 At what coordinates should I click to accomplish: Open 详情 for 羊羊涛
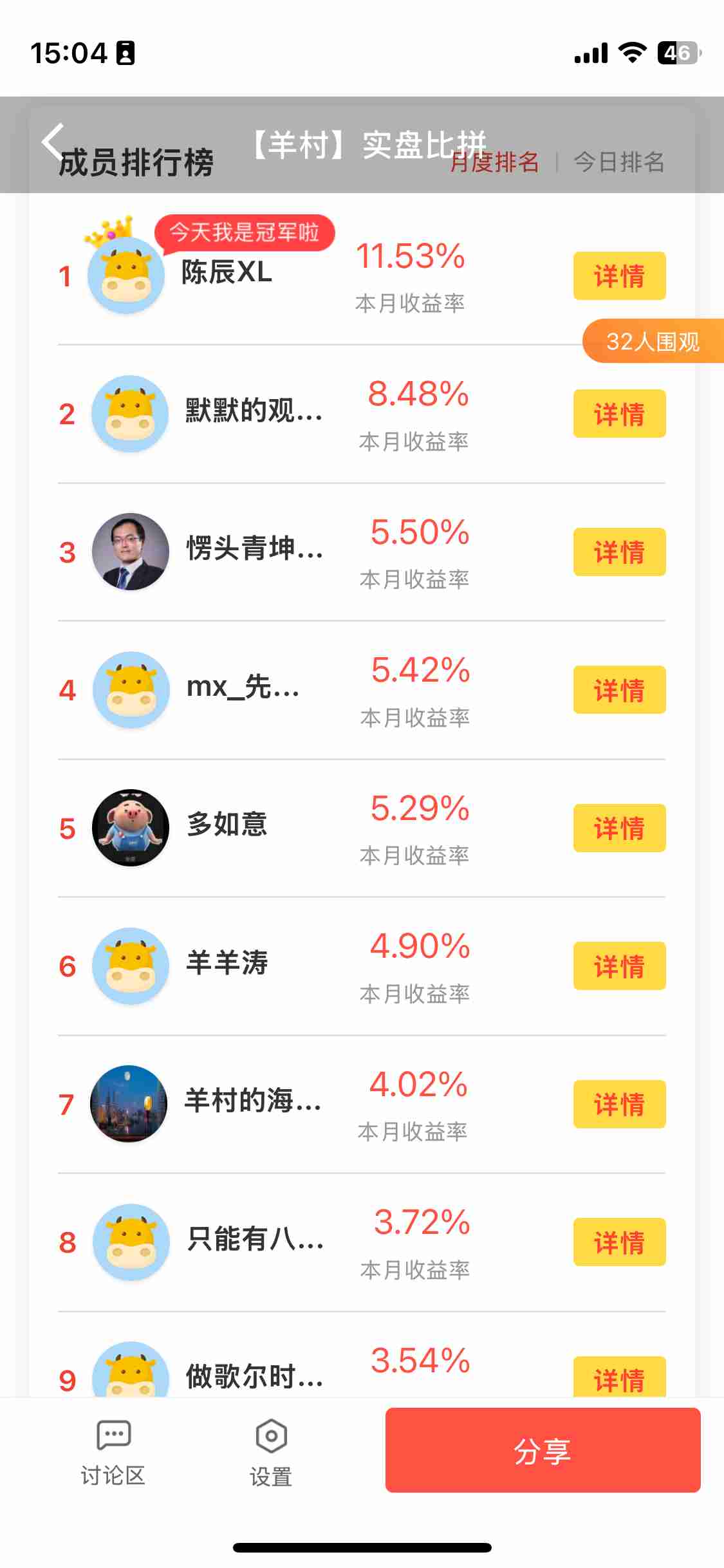(x=619, y=966)
